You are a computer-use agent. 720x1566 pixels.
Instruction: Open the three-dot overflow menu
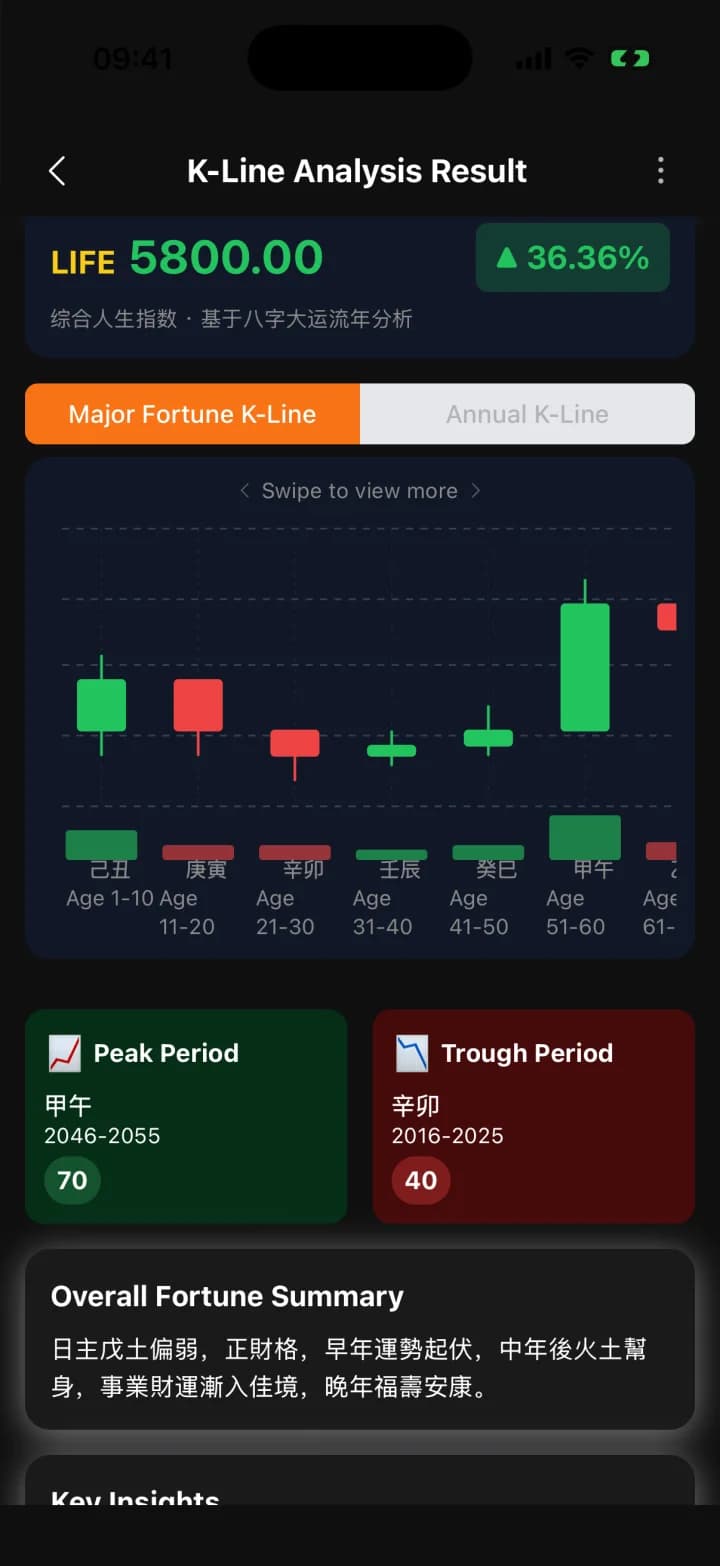pyautogui.click(x=660, y=171)
